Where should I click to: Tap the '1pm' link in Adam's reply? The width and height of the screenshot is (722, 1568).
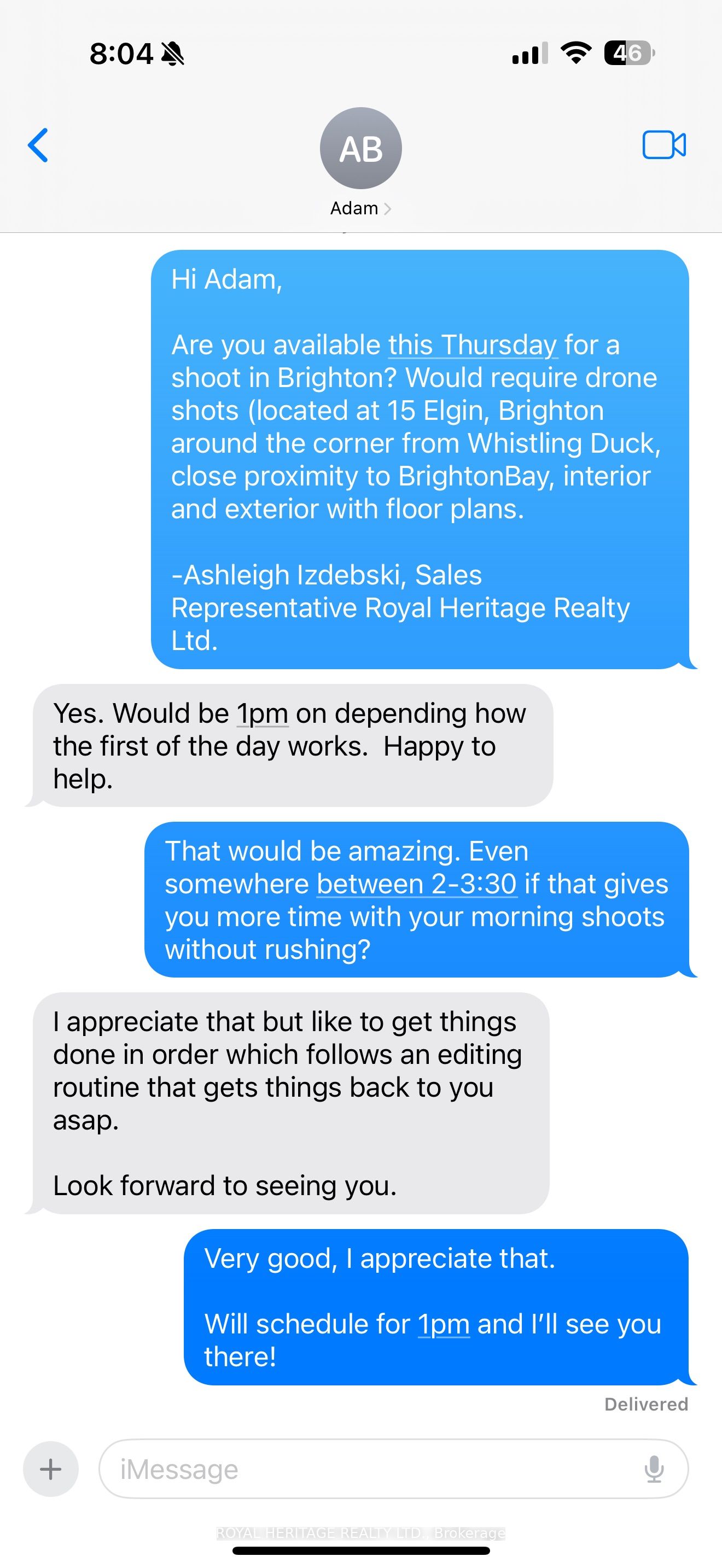(263, 713)
